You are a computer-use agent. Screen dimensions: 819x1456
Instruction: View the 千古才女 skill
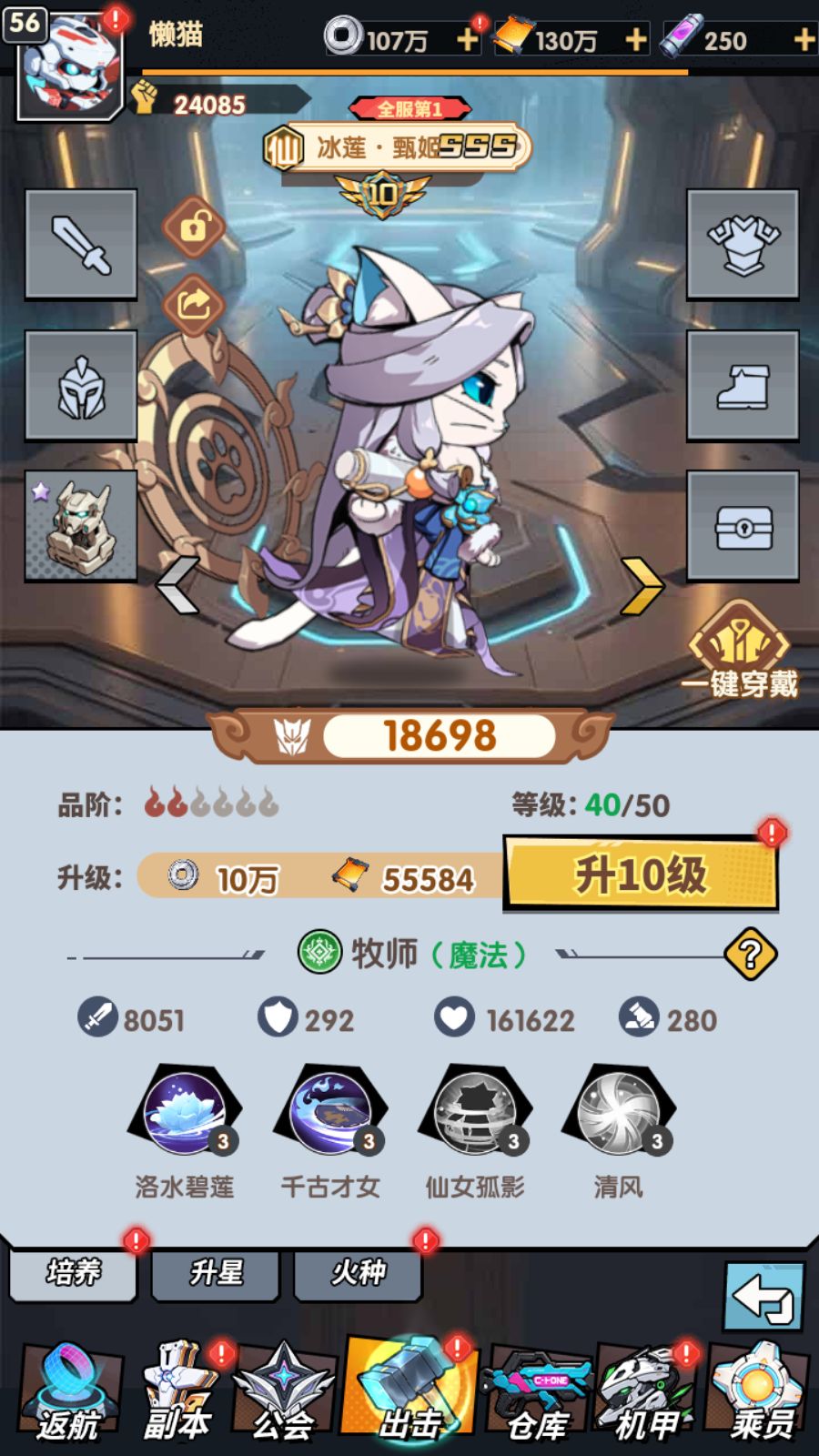(x=332, y=1111)
